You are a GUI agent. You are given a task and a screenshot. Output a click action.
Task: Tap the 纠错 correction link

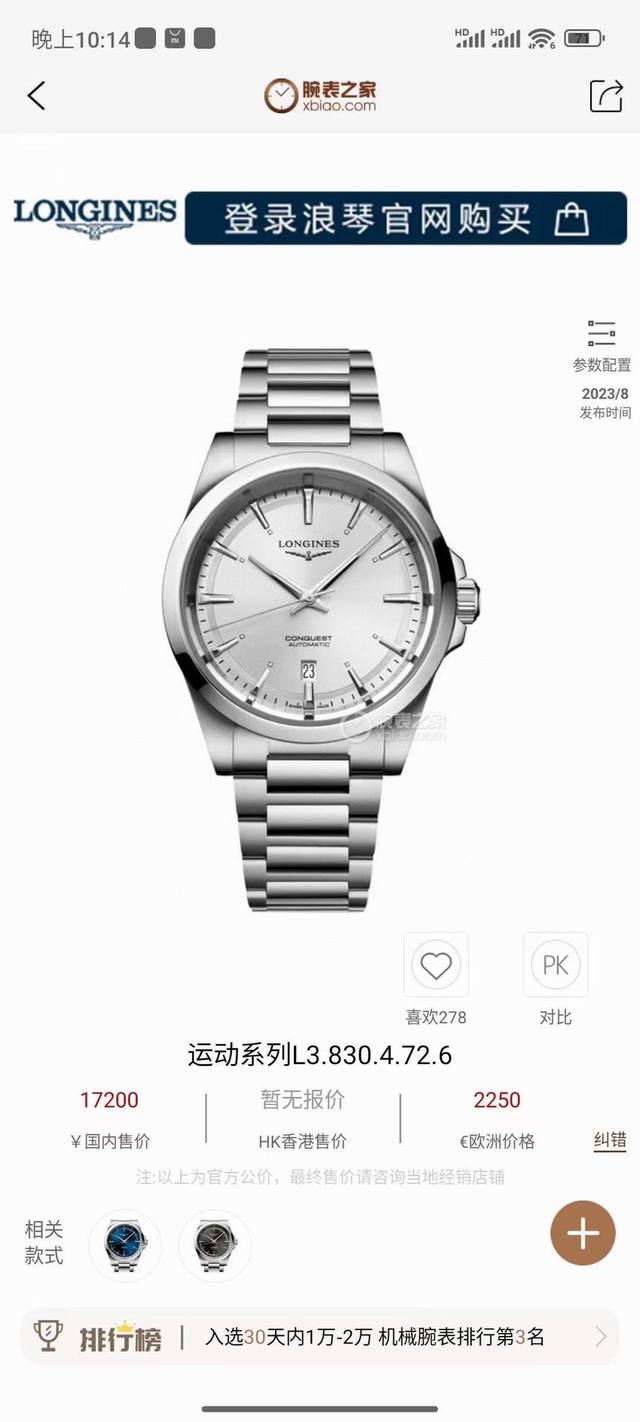609,1140
